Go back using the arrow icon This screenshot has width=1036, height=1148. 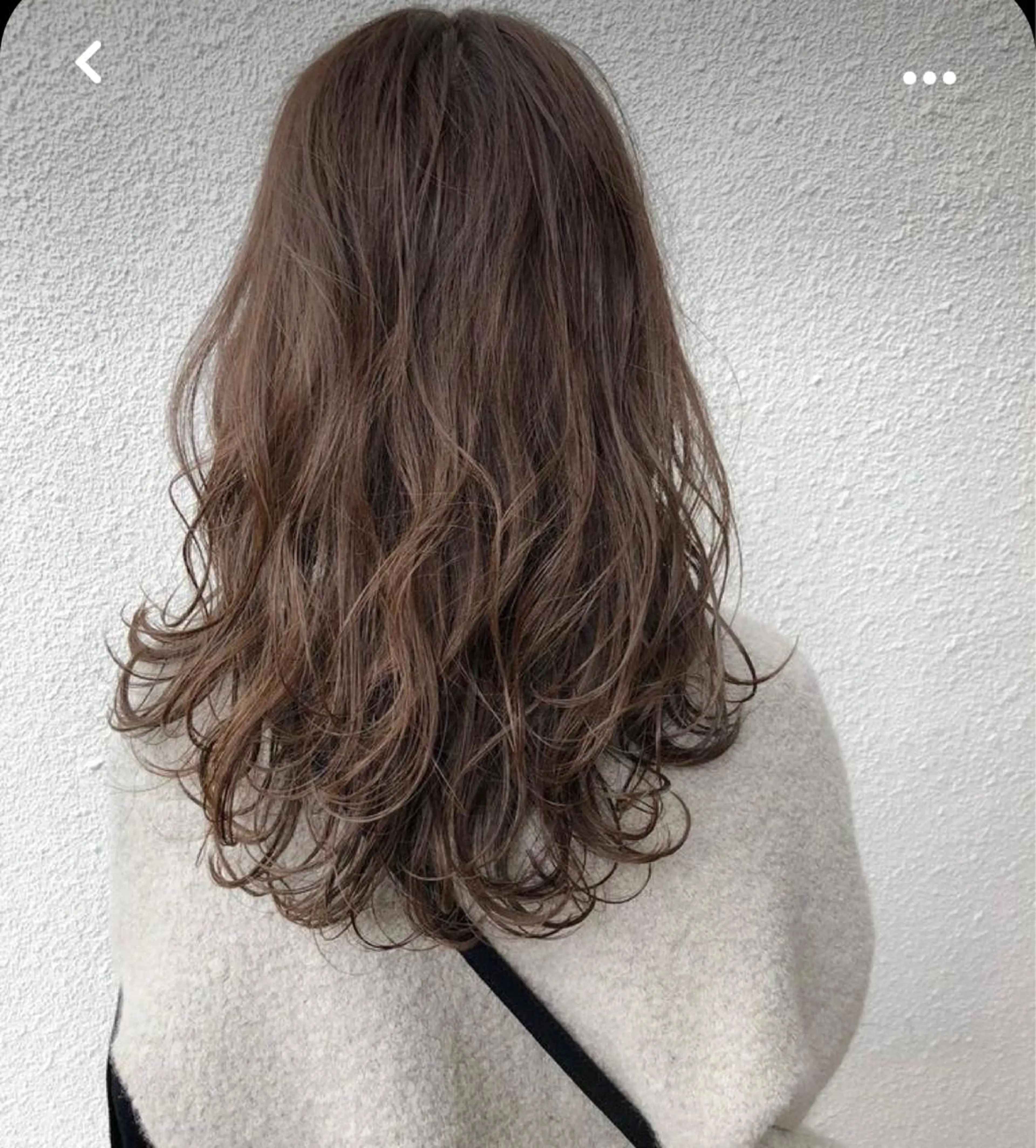tap(89, 62)
